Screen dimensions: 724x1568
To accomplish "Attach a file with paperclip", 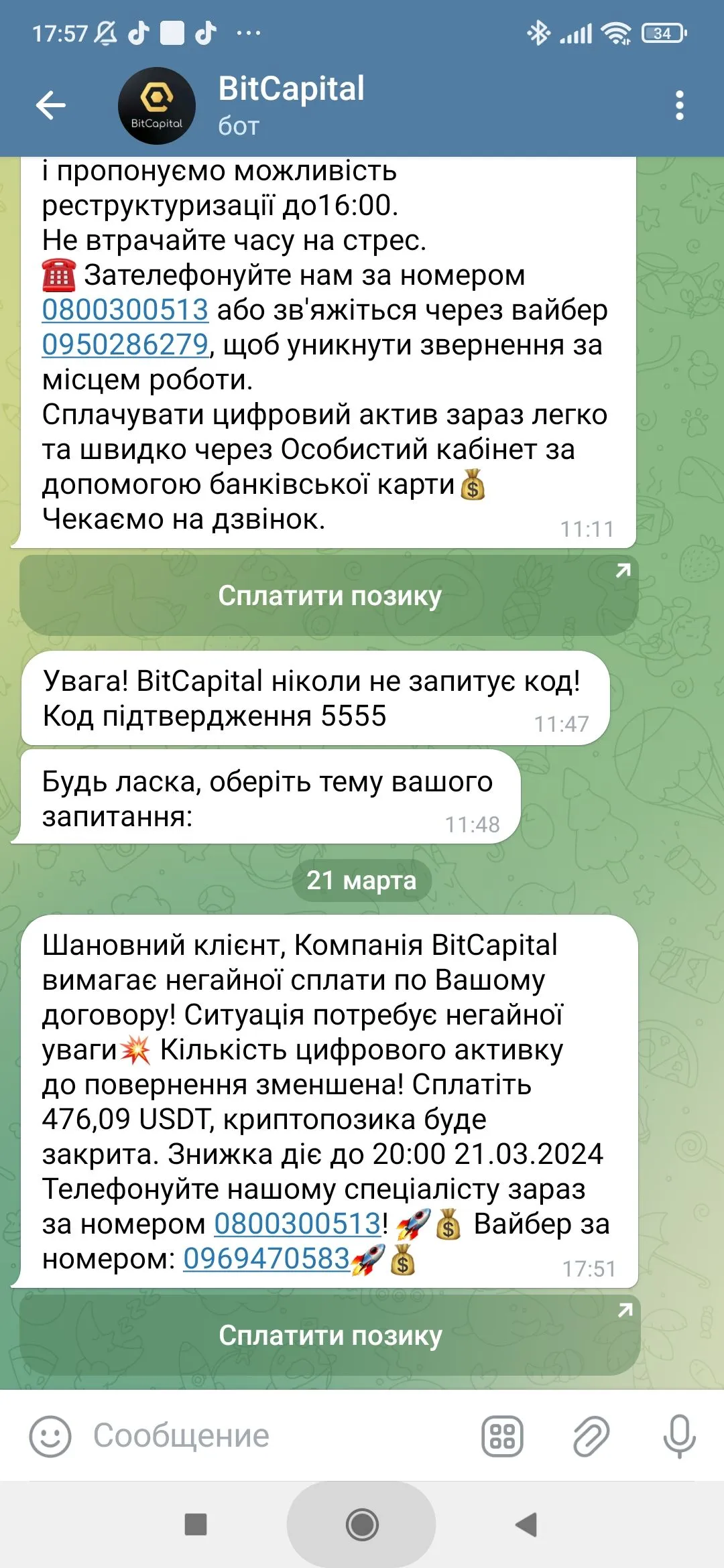I will coord(591,1437).
